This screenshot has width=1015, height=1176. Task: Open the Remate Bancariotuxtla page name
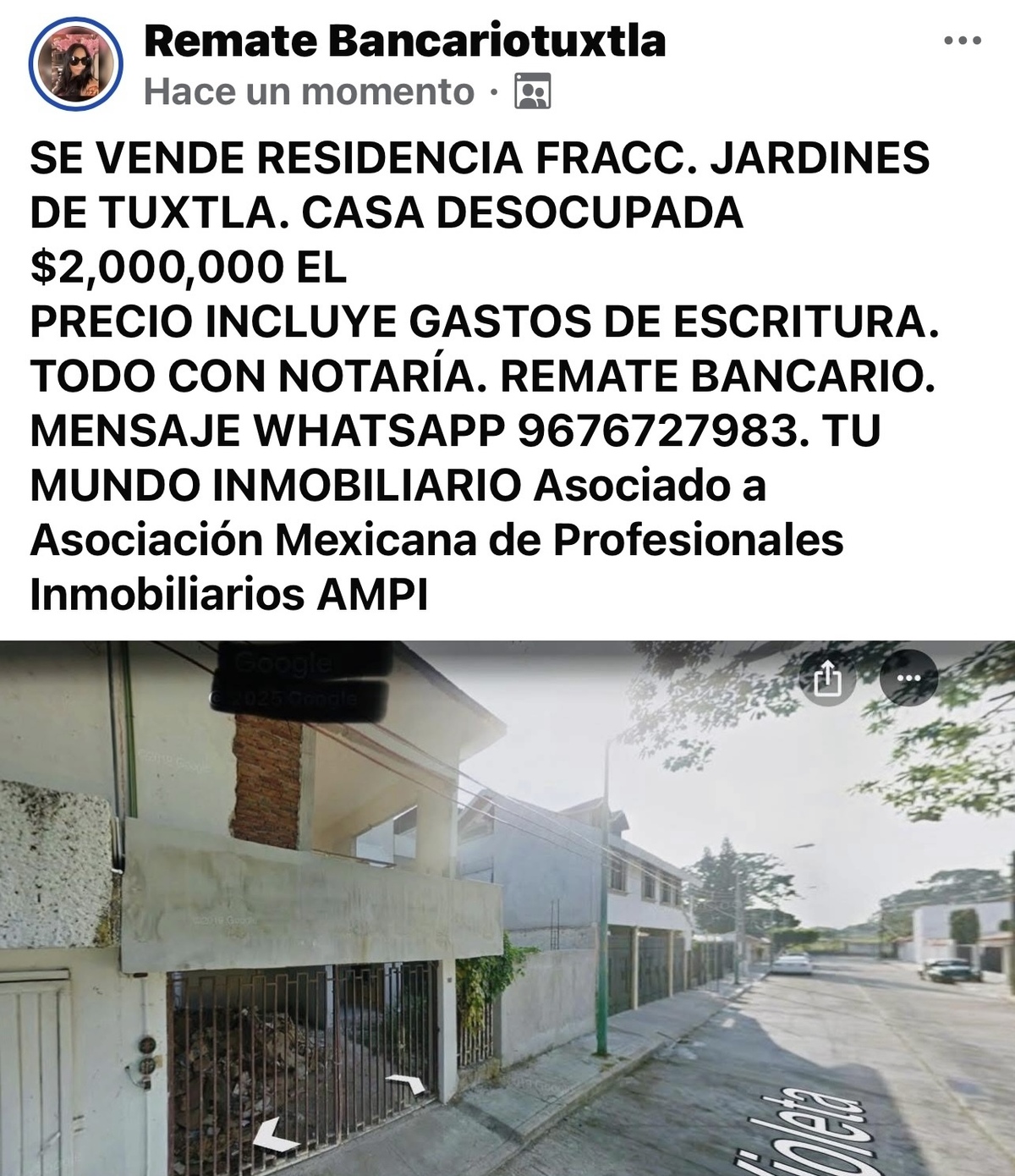tap(404, 41)
